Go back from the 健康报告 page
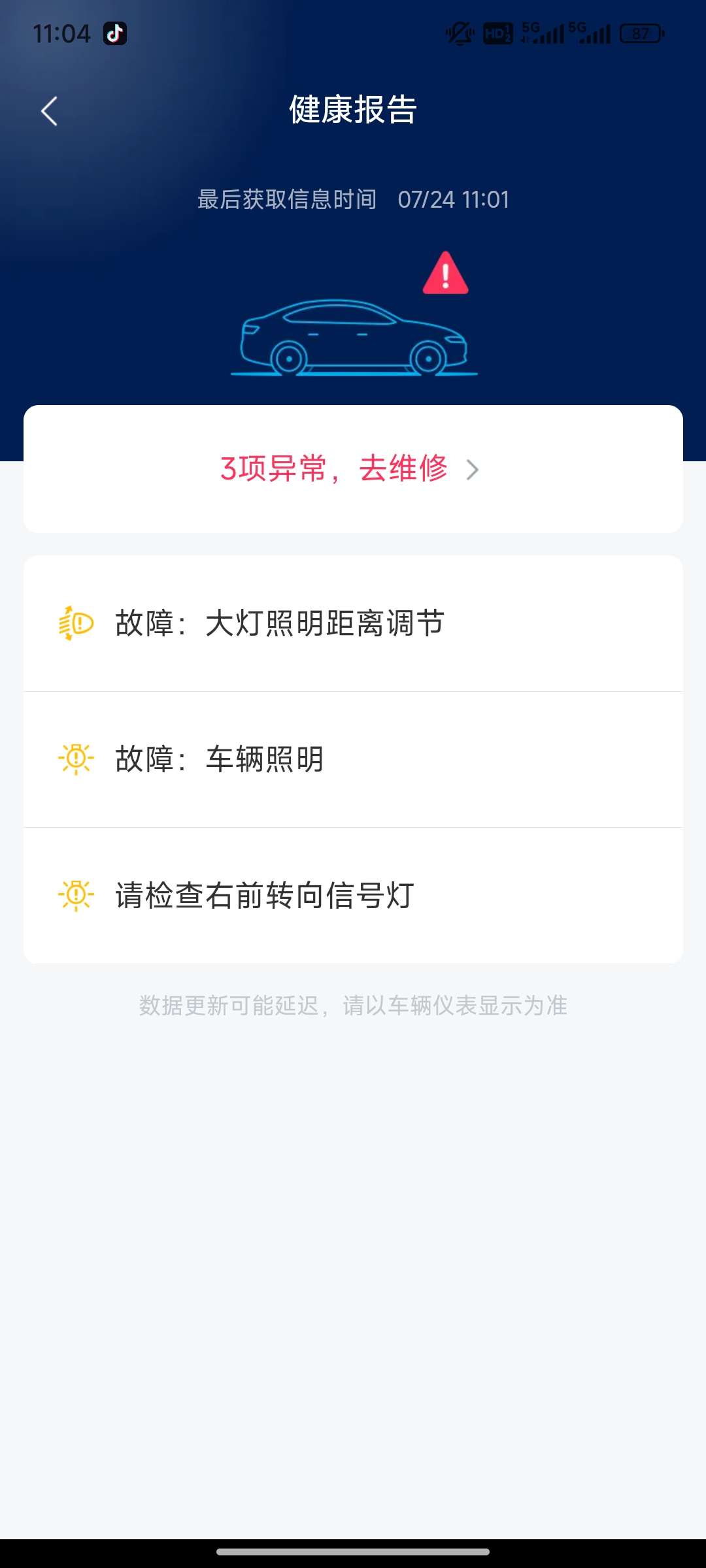This screenshot has width=706, height=1568. (50, 111)
